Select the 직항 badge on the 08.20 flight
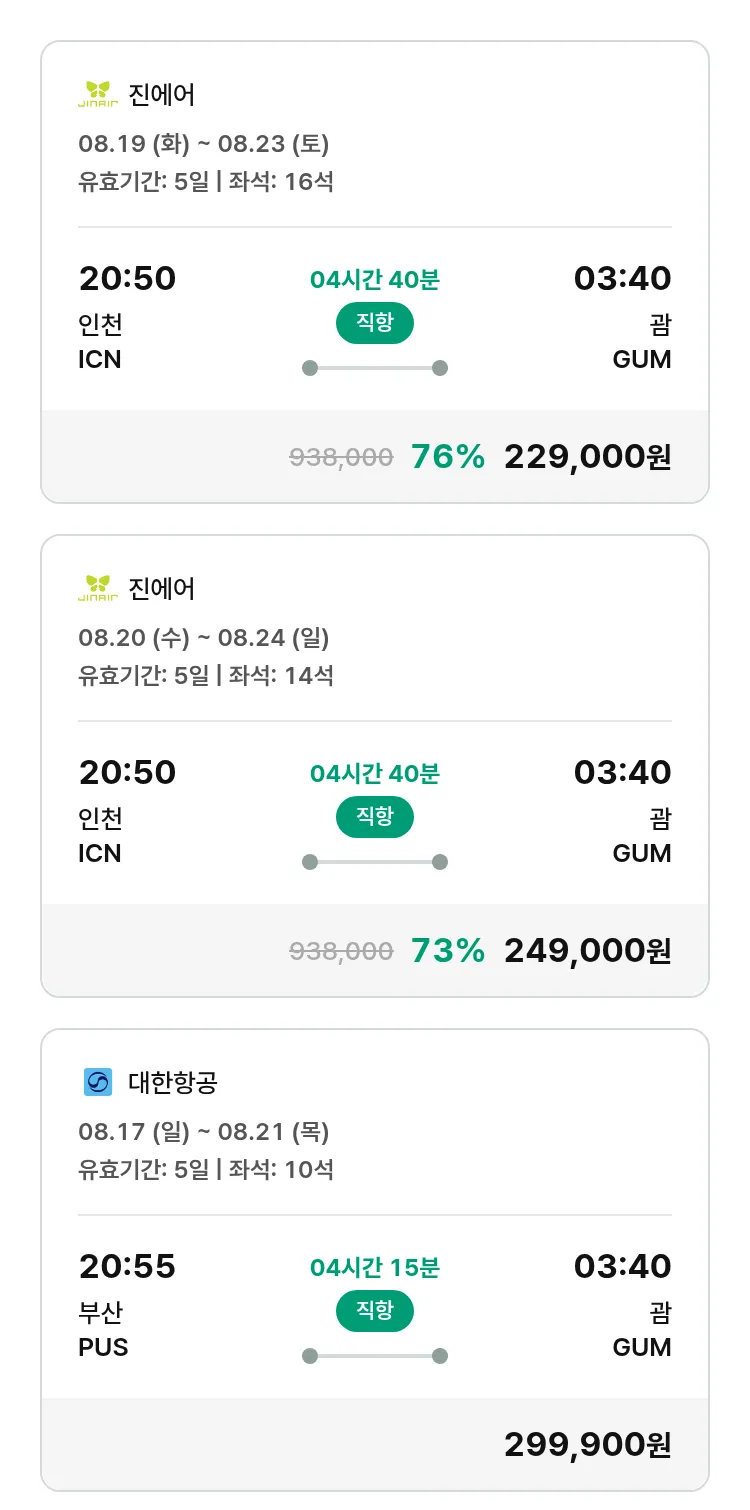The image size is (750, 1510). click(x=374, y=817)
